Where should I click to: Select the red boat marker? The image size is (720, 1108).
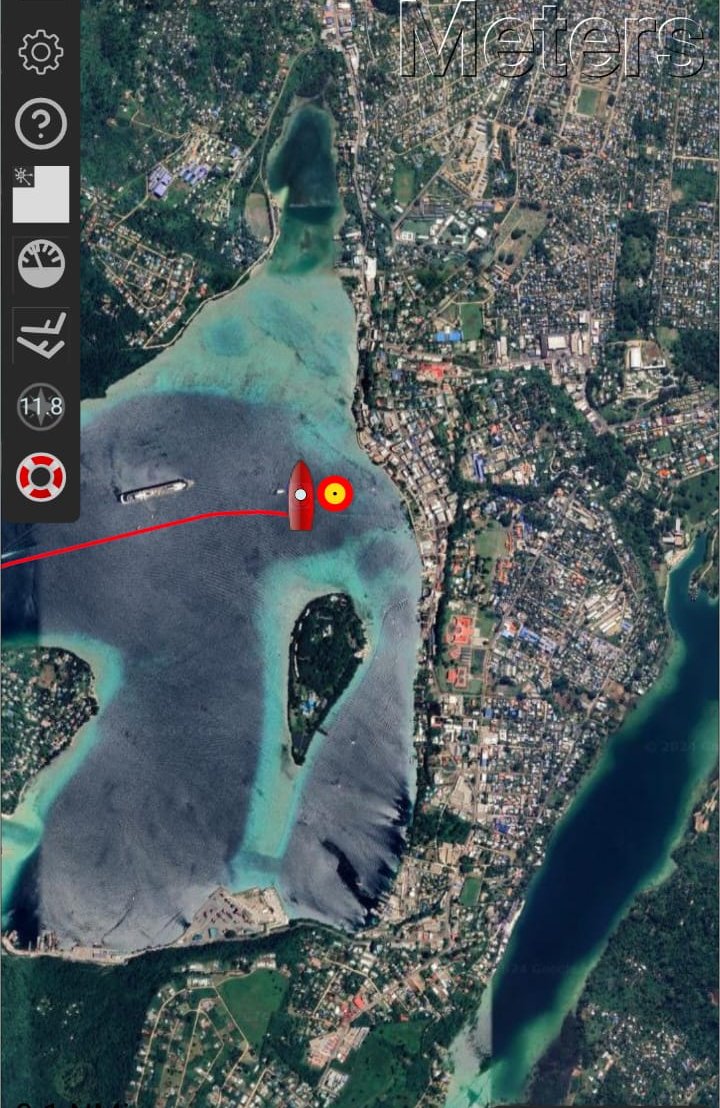301,495
